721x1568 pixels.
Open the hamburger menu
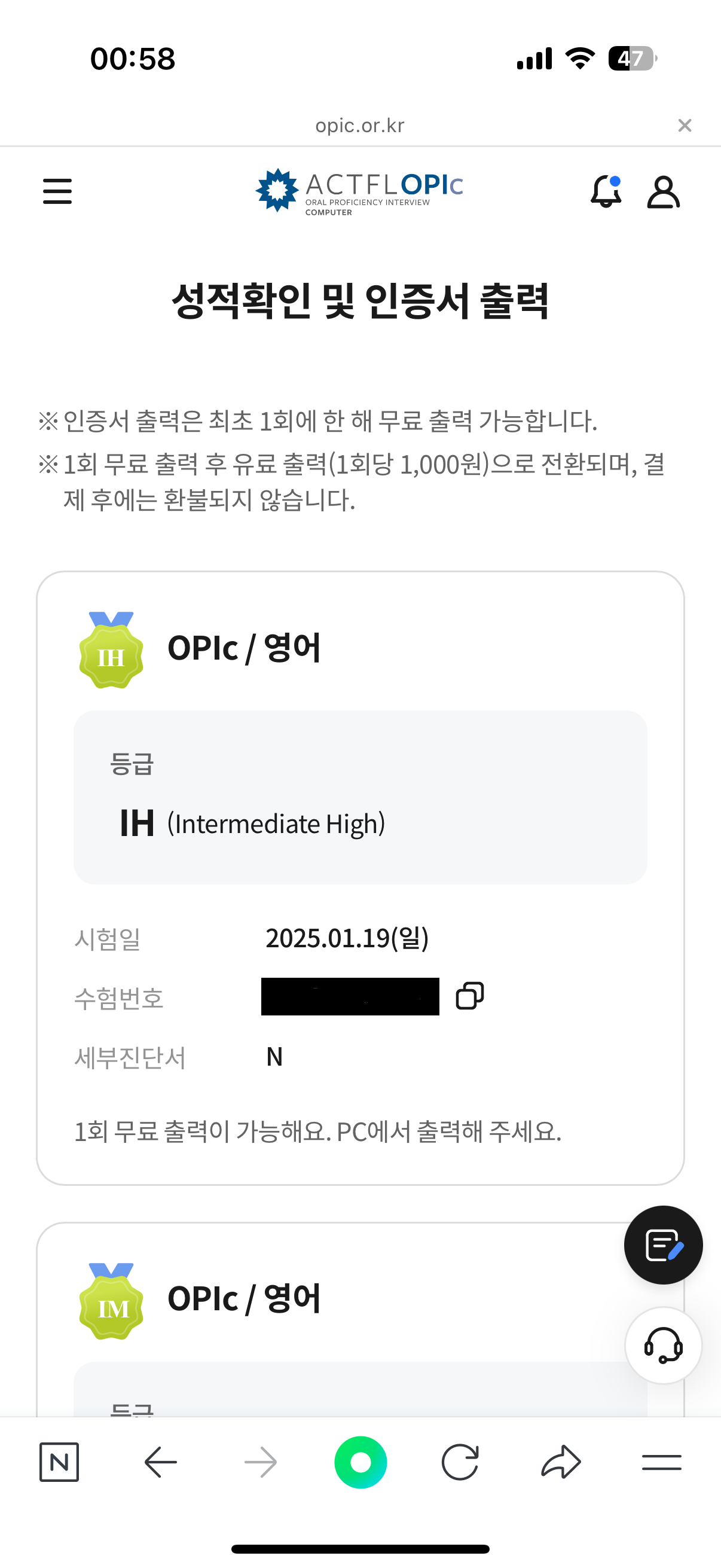coord(57,191)
